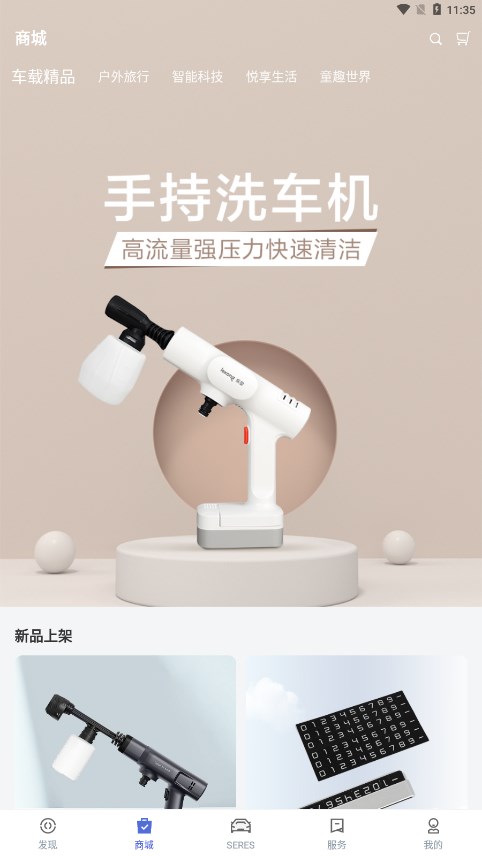Switch to the 户外旅行 tab
Image resolution: width=482 pixels, height=856 pixels.
[123, 77]
